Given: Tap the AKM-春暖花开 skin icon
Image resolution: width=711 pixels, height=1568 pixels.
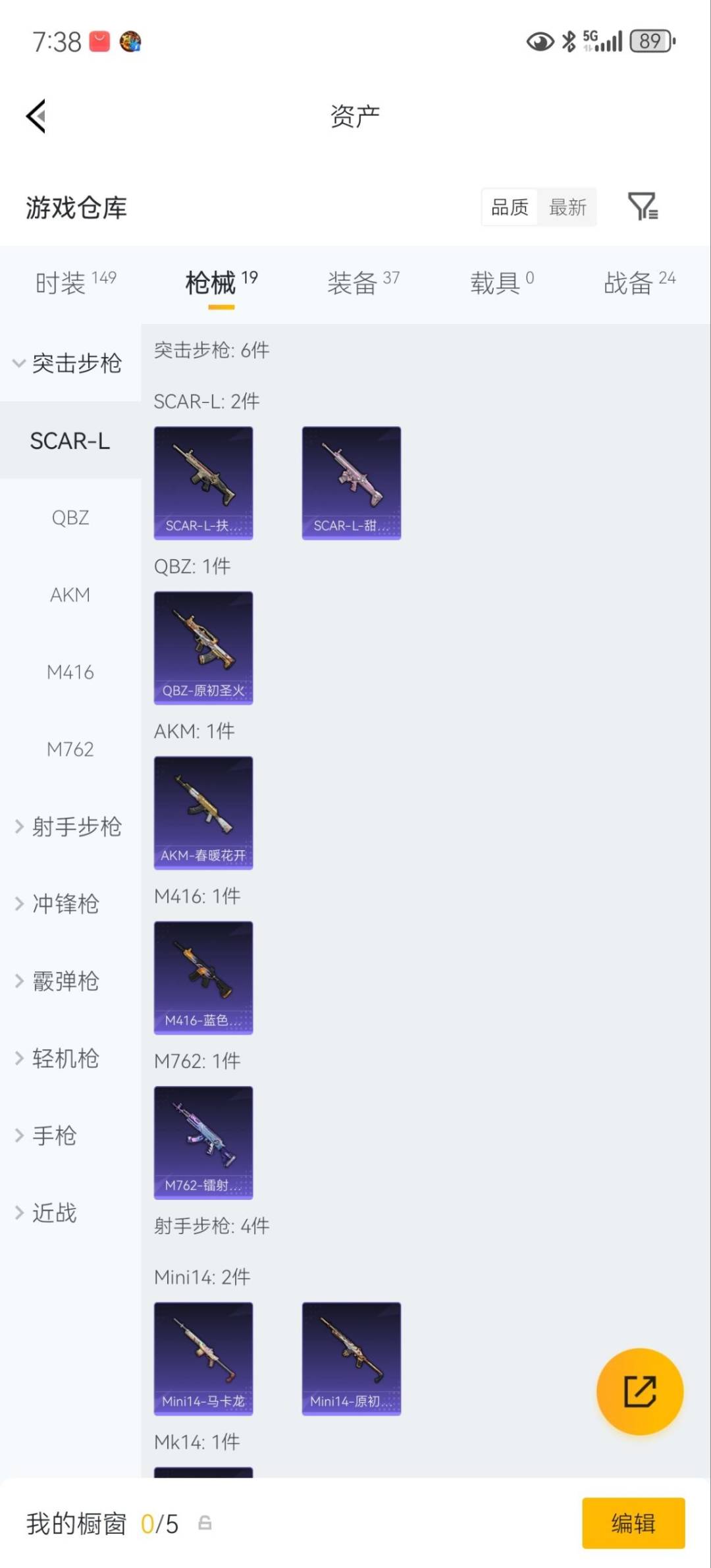Looking at the screenshot, I should pyautogui.click(x=203, y=813).
